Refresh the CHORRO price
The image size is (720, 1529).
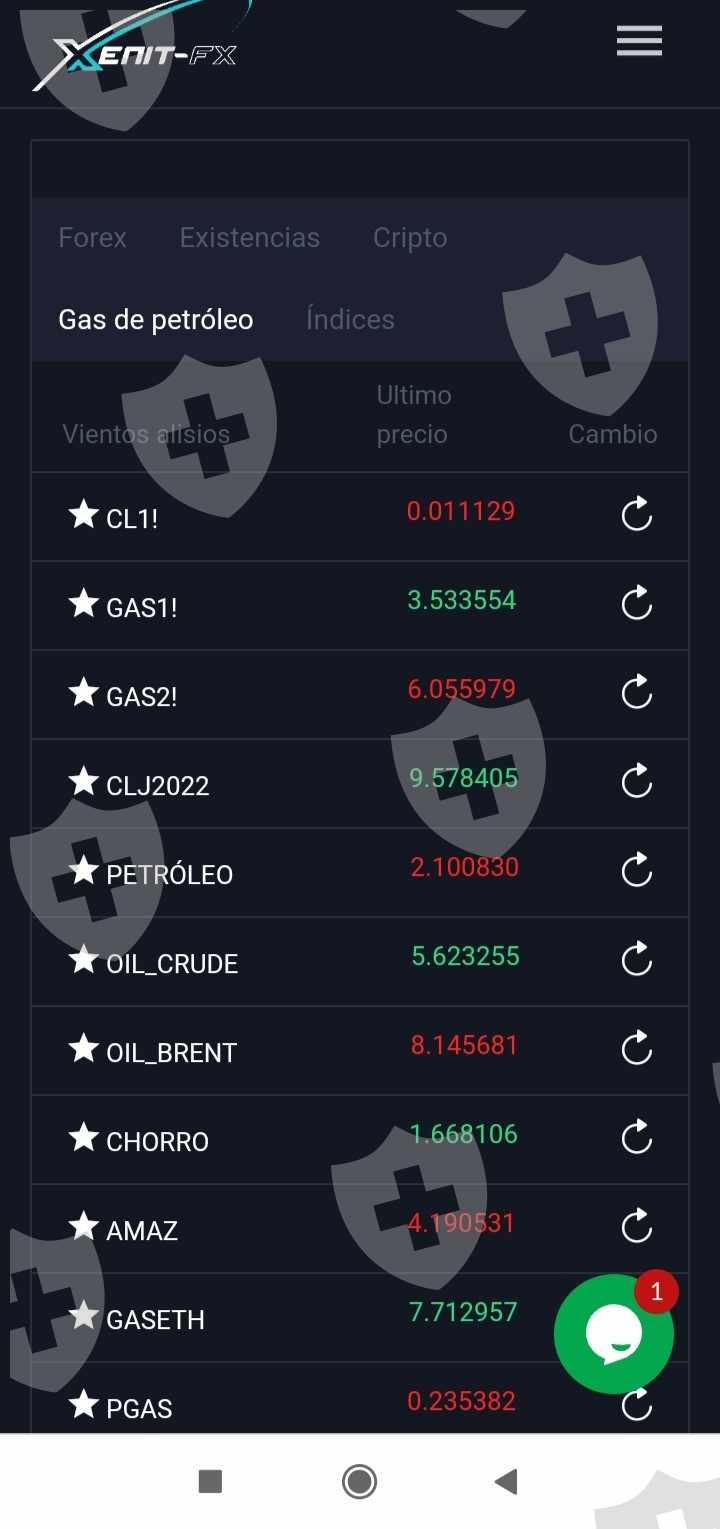[637, 1137]
